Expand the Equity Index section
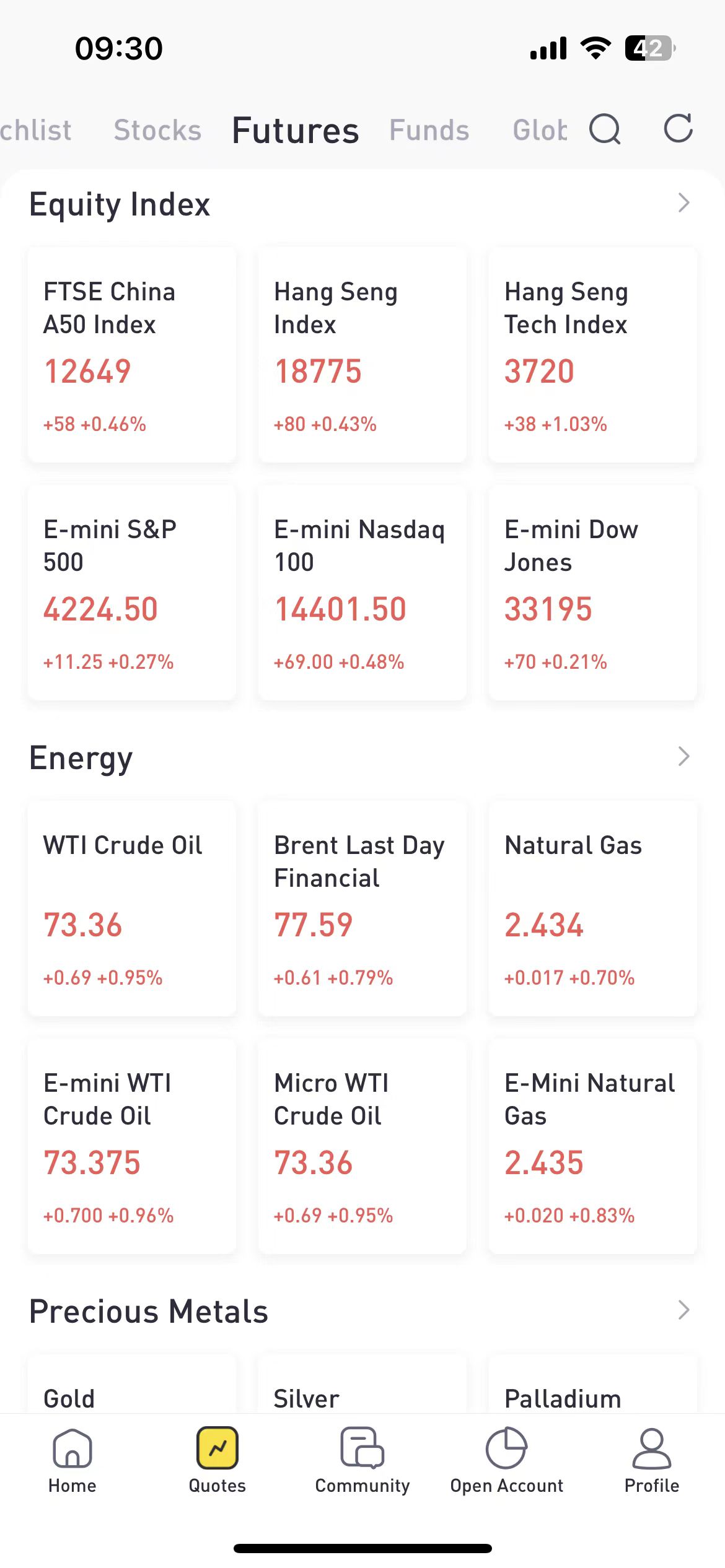 coord(683,203)
